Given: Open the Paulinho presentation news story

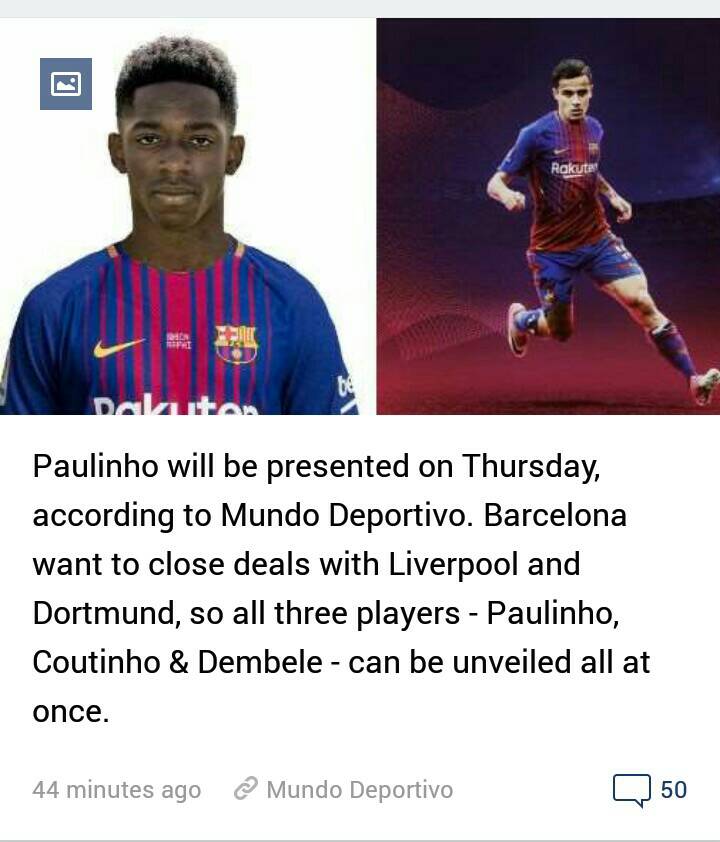Looking at the screenshot, I should [340, 588].
